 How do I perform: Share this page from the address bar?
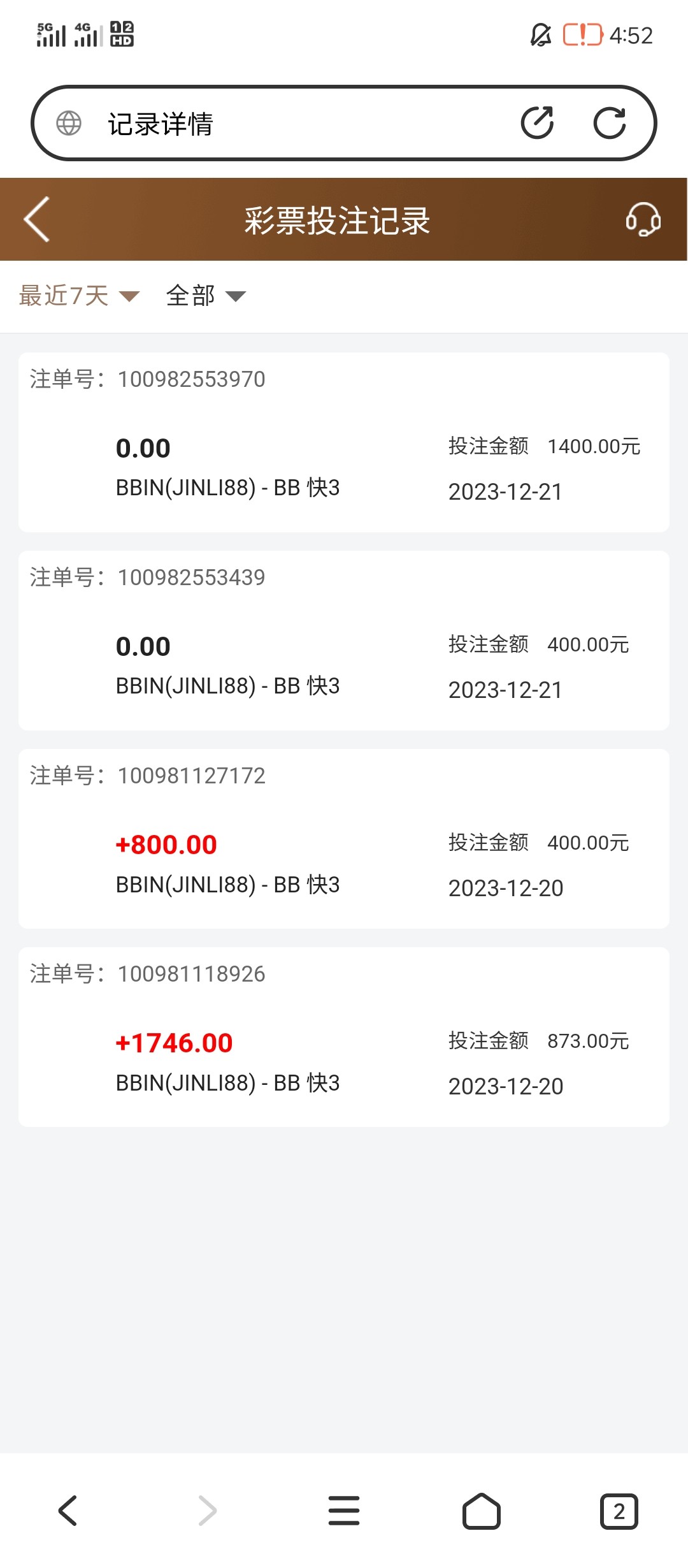click(537, 123)
